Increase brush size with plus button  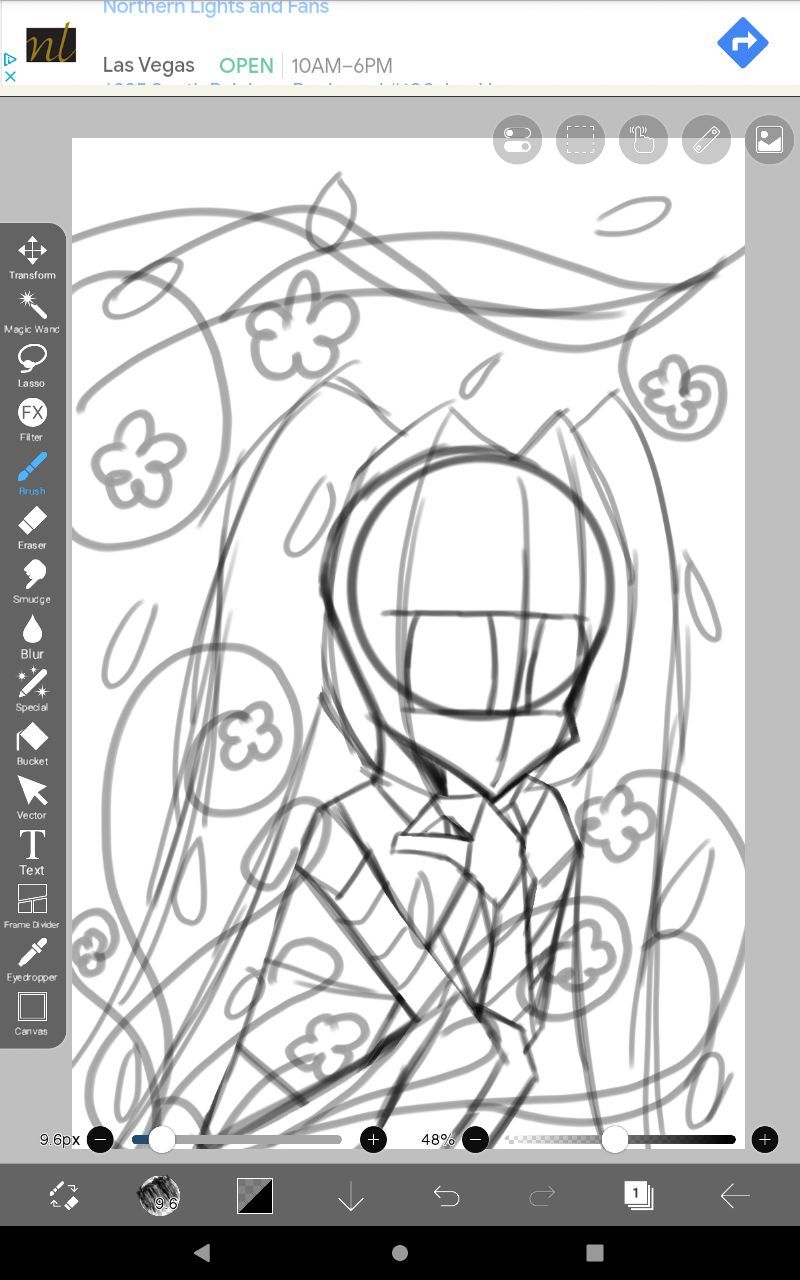[x=373, y=1139]
